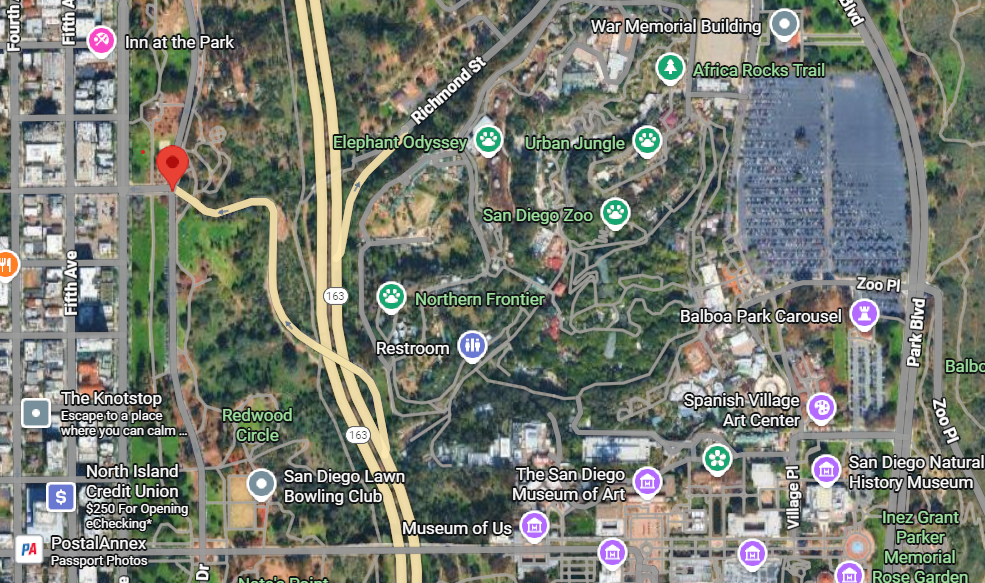Image resolution: width=985 pixels, height=583 pixels.
Task: Open The Knotstop place marker
Action: [36, 412]
